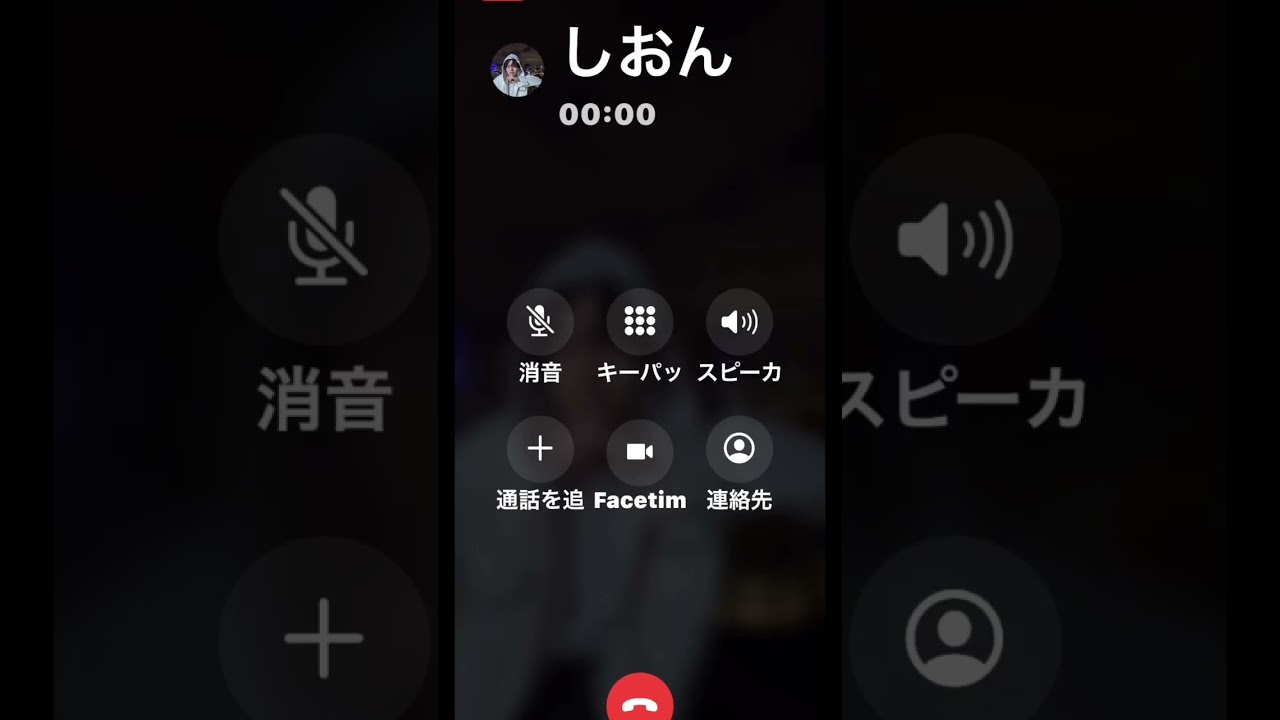1280x720 pixels.
Task: Turn on the speaker
Action: (x=739, y=322)
